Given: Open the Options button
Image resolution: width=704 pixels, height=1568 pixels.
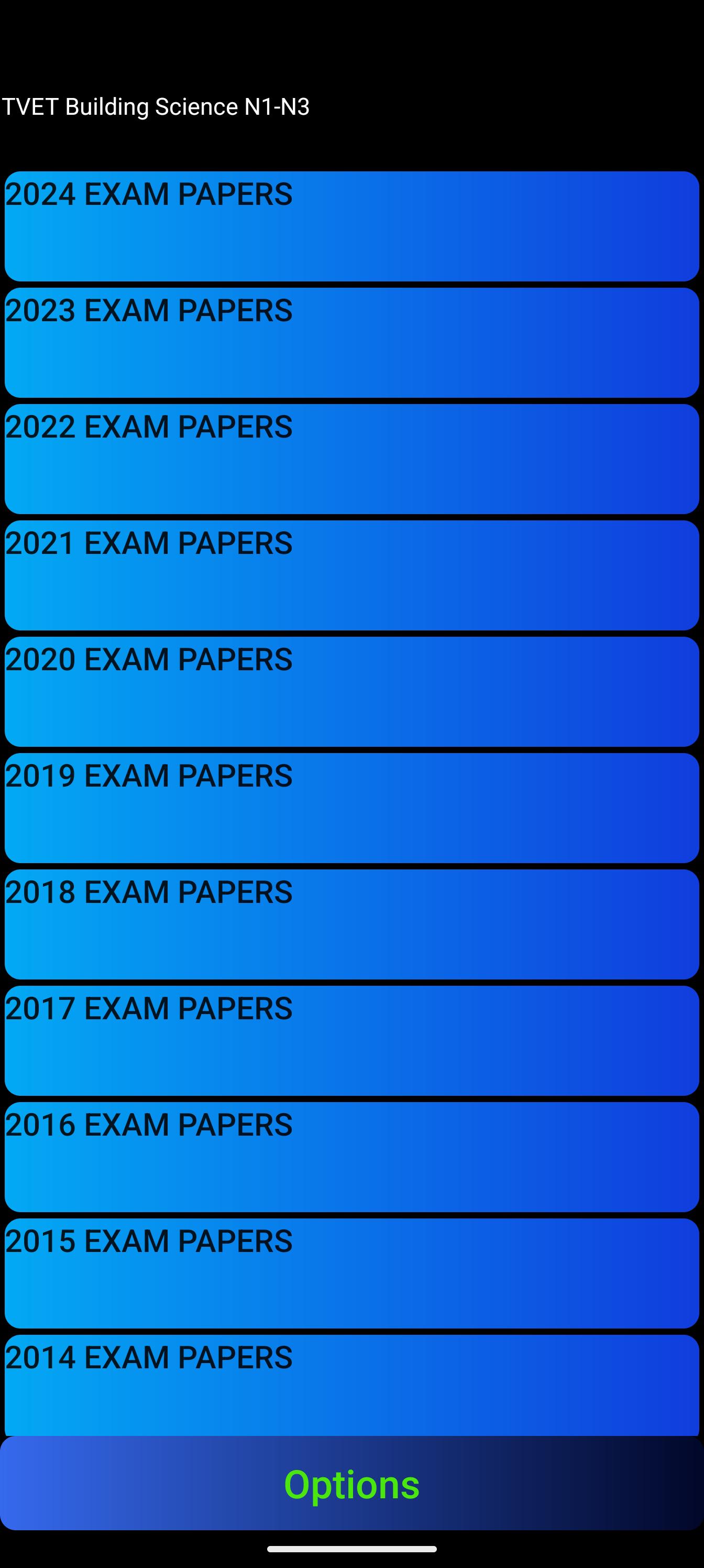Looking at the screenshot, I should click(351, 1484).
